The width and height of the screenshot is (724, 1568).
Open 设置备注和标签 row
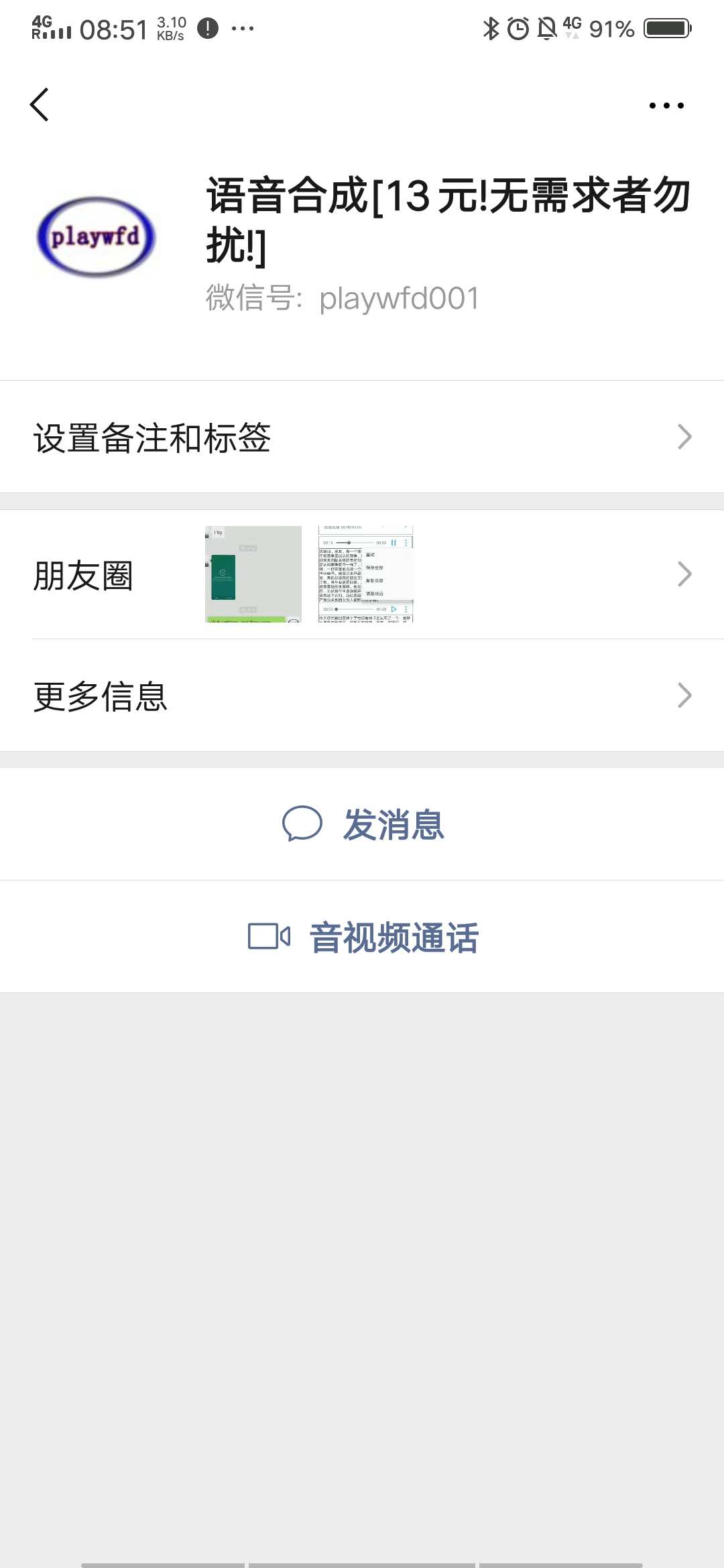(x=362, y=437)
